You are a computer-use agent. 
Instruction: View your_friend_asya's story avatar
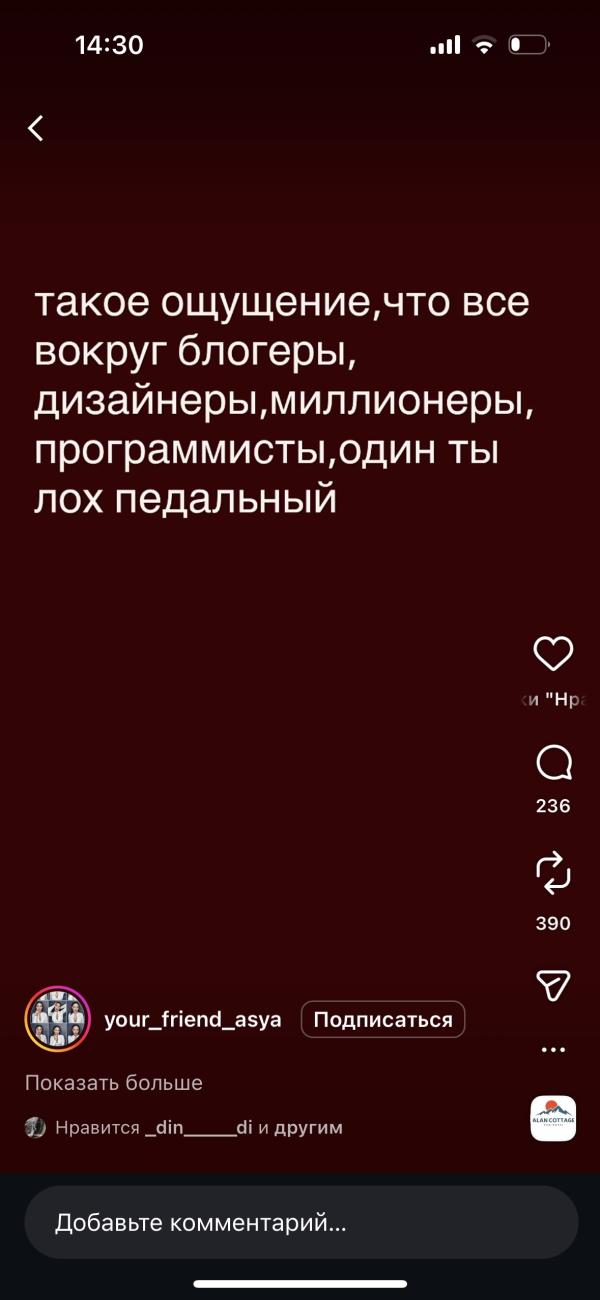pyautogui.click(x=57, y=1020)
